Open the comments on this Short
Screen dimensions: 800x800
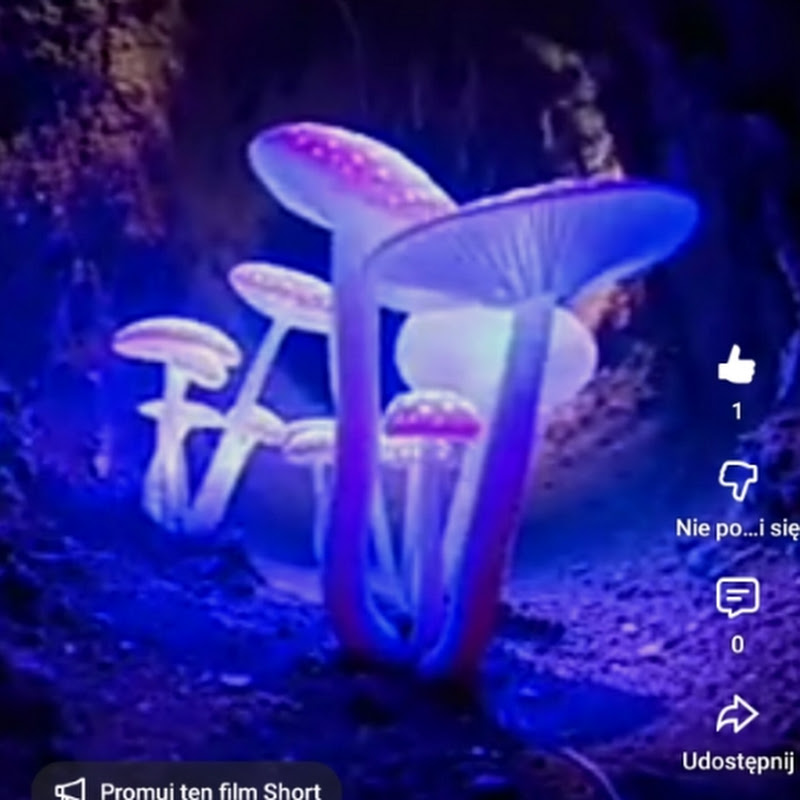pyautogui.click(x=738, y=598)
